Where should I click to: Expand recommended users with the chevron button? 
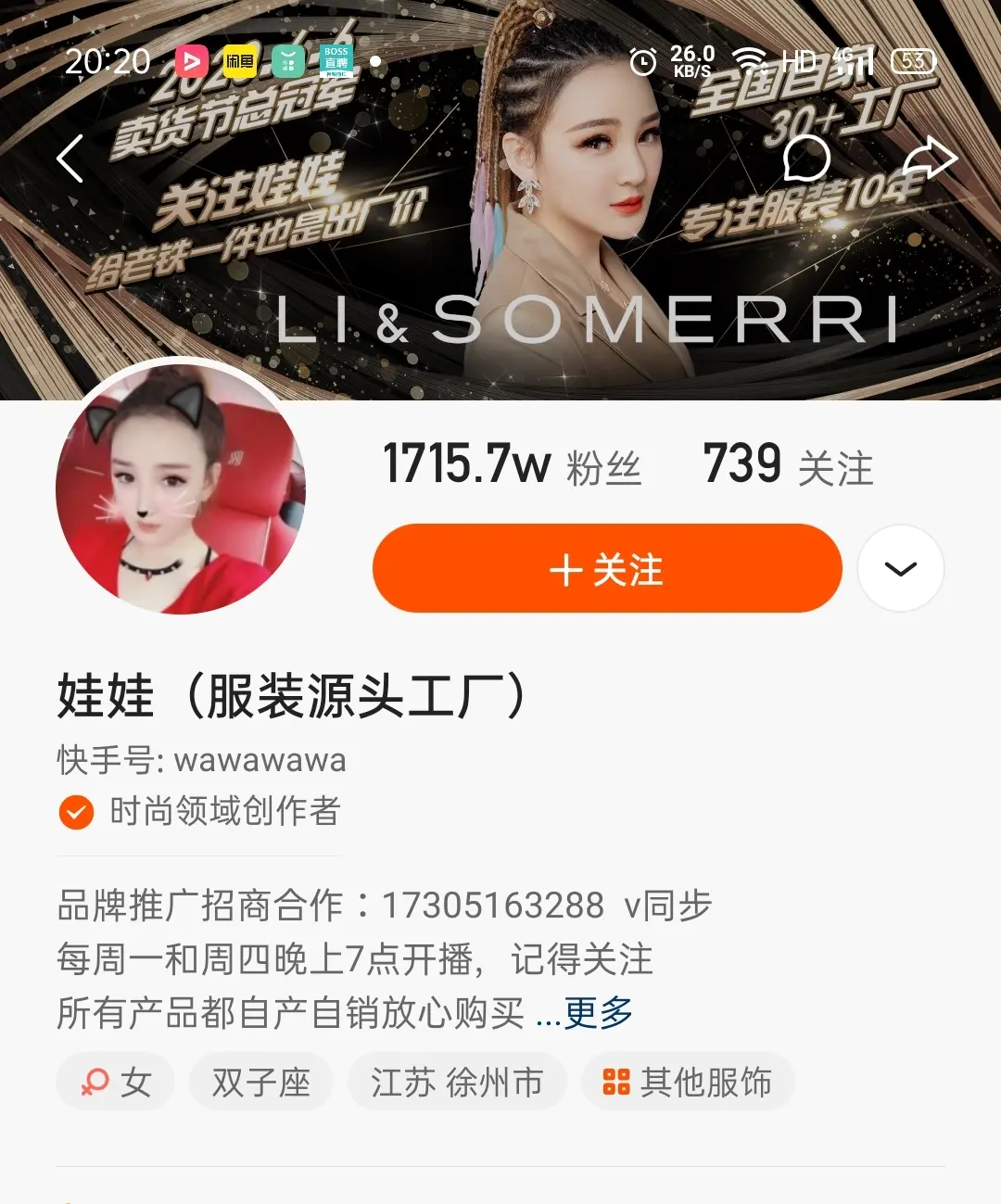[900, 568]
